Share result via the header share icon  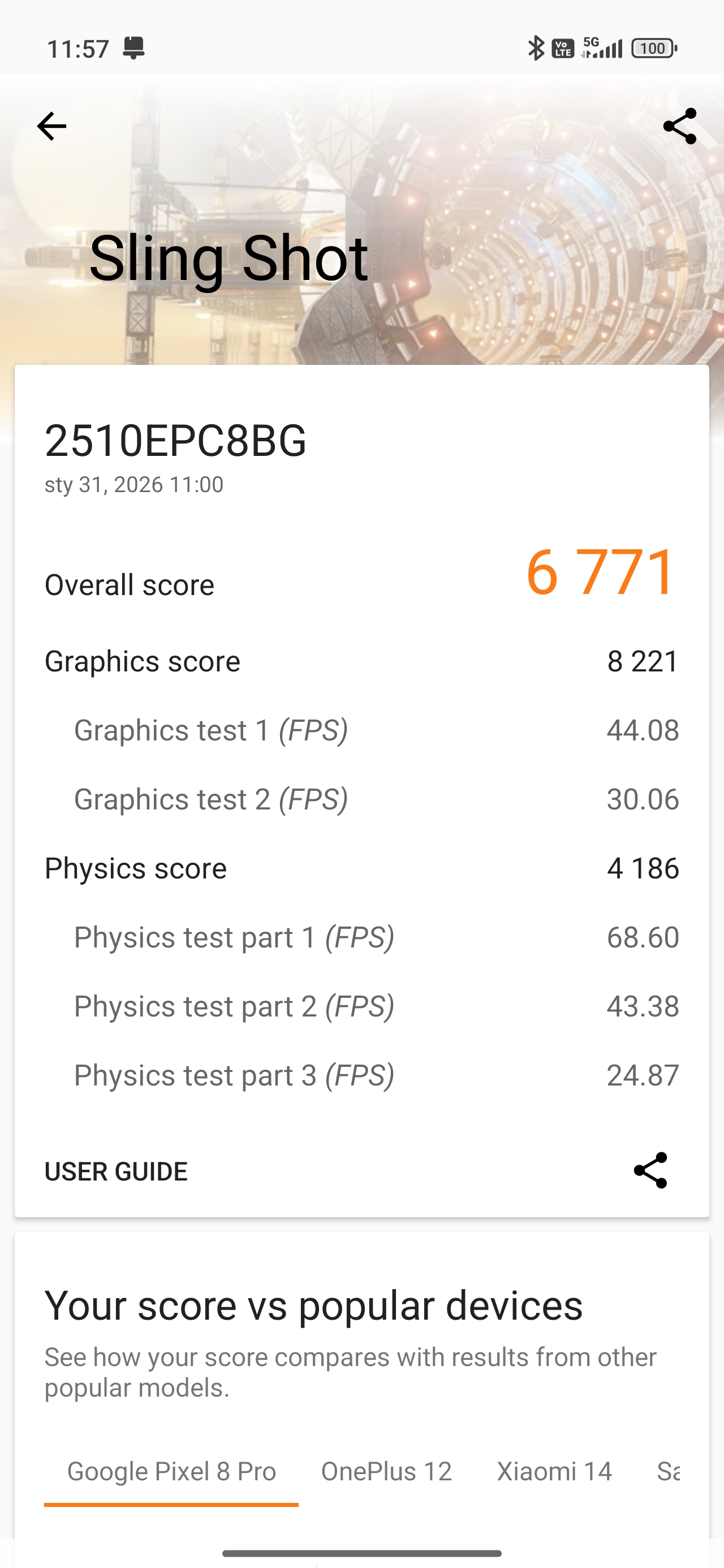click(679, 126)
